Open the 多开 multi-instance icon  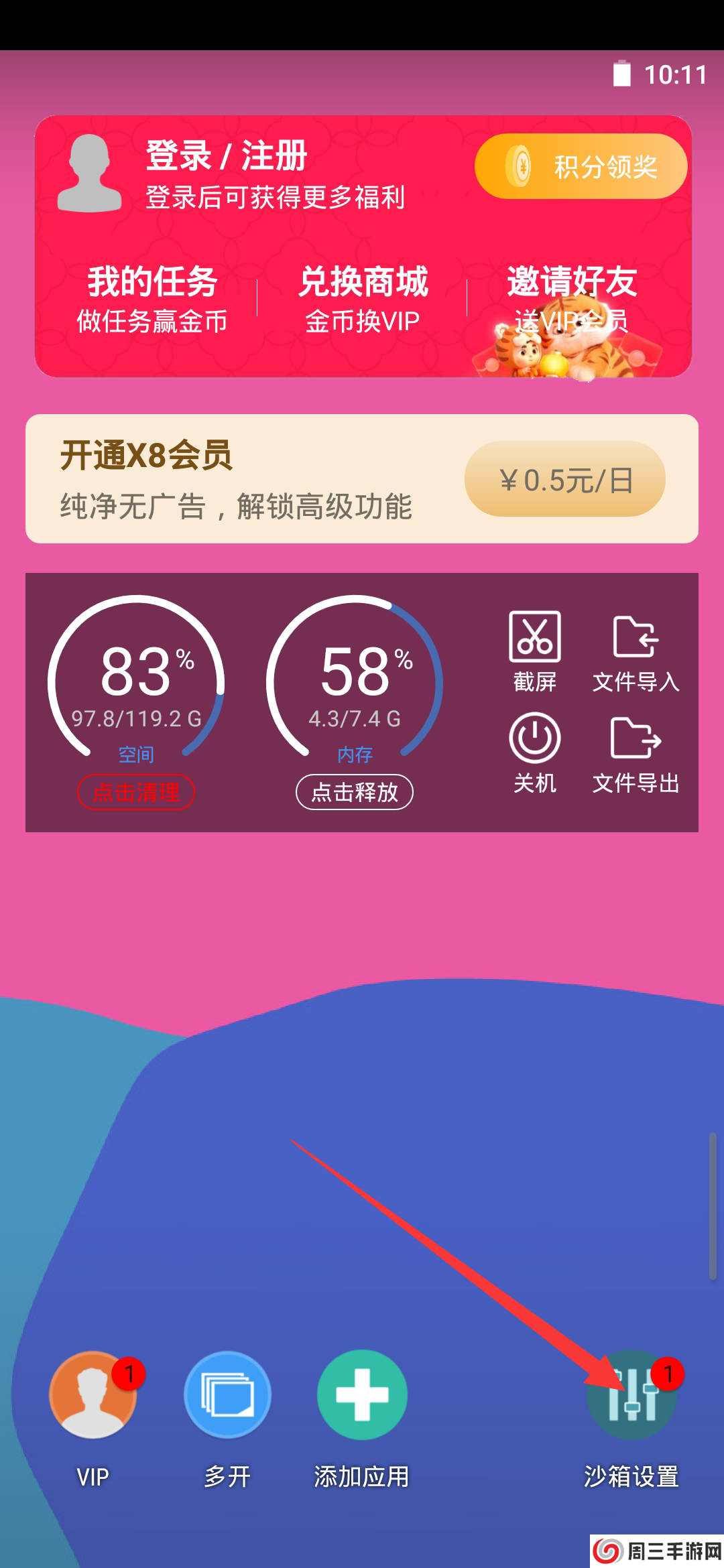click(x=227, y=1395)
